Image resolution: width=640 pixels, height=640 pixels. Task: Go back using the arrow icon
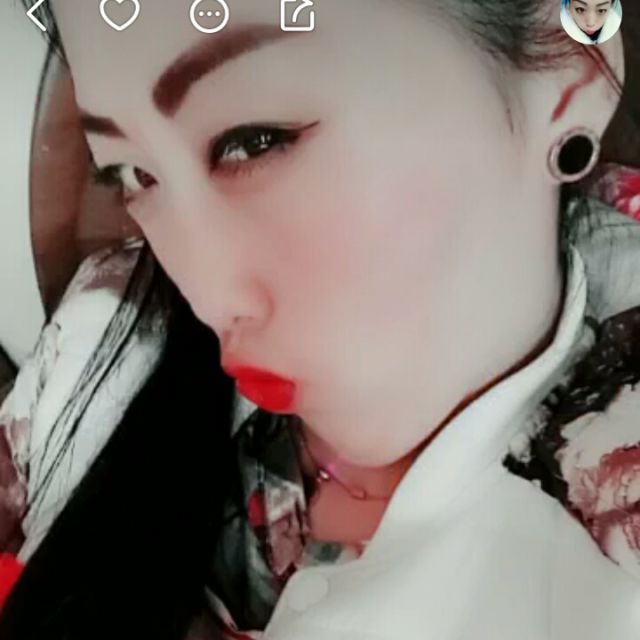[36, 15]
